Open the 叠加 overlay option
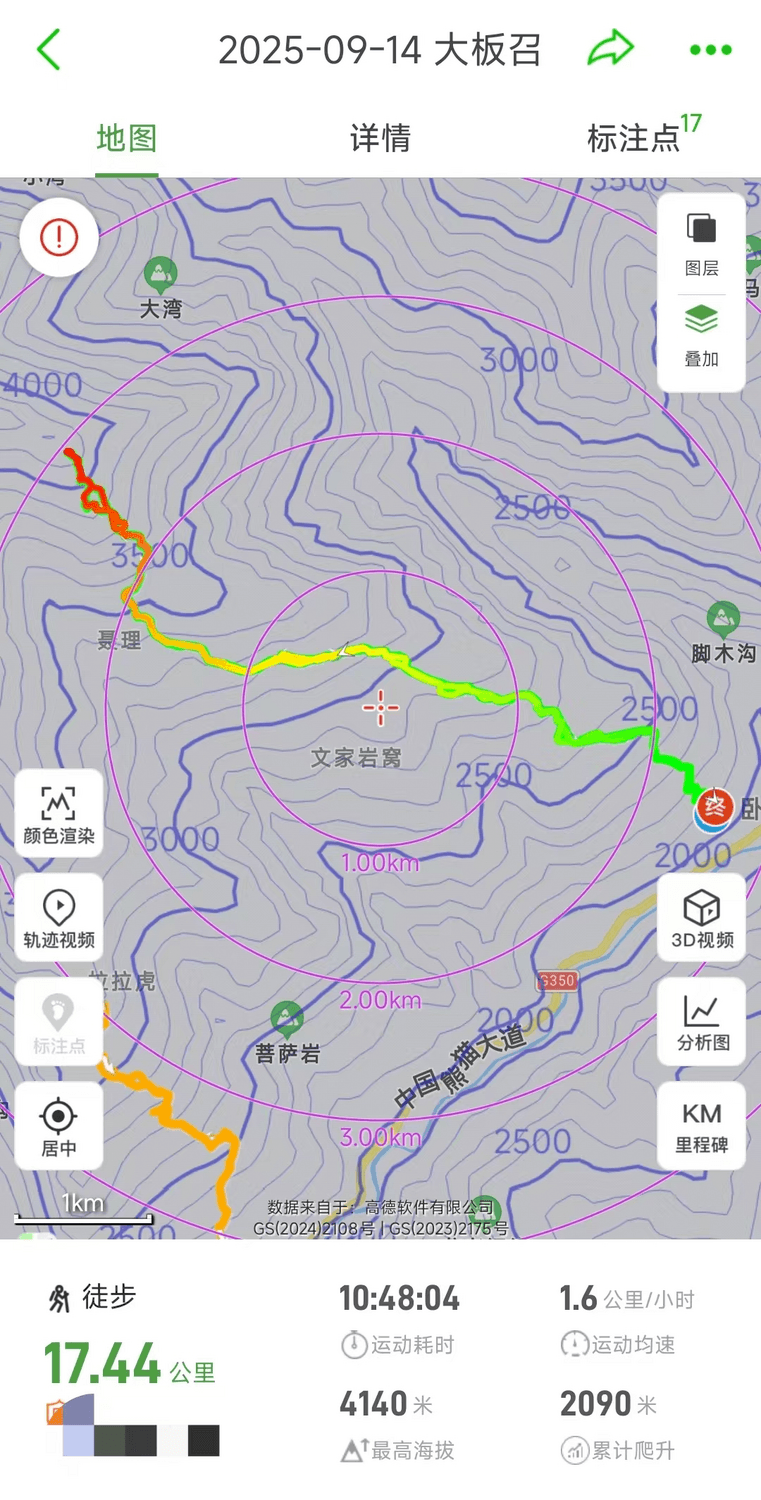The image size is (761, 1500). tap(701, 337)
